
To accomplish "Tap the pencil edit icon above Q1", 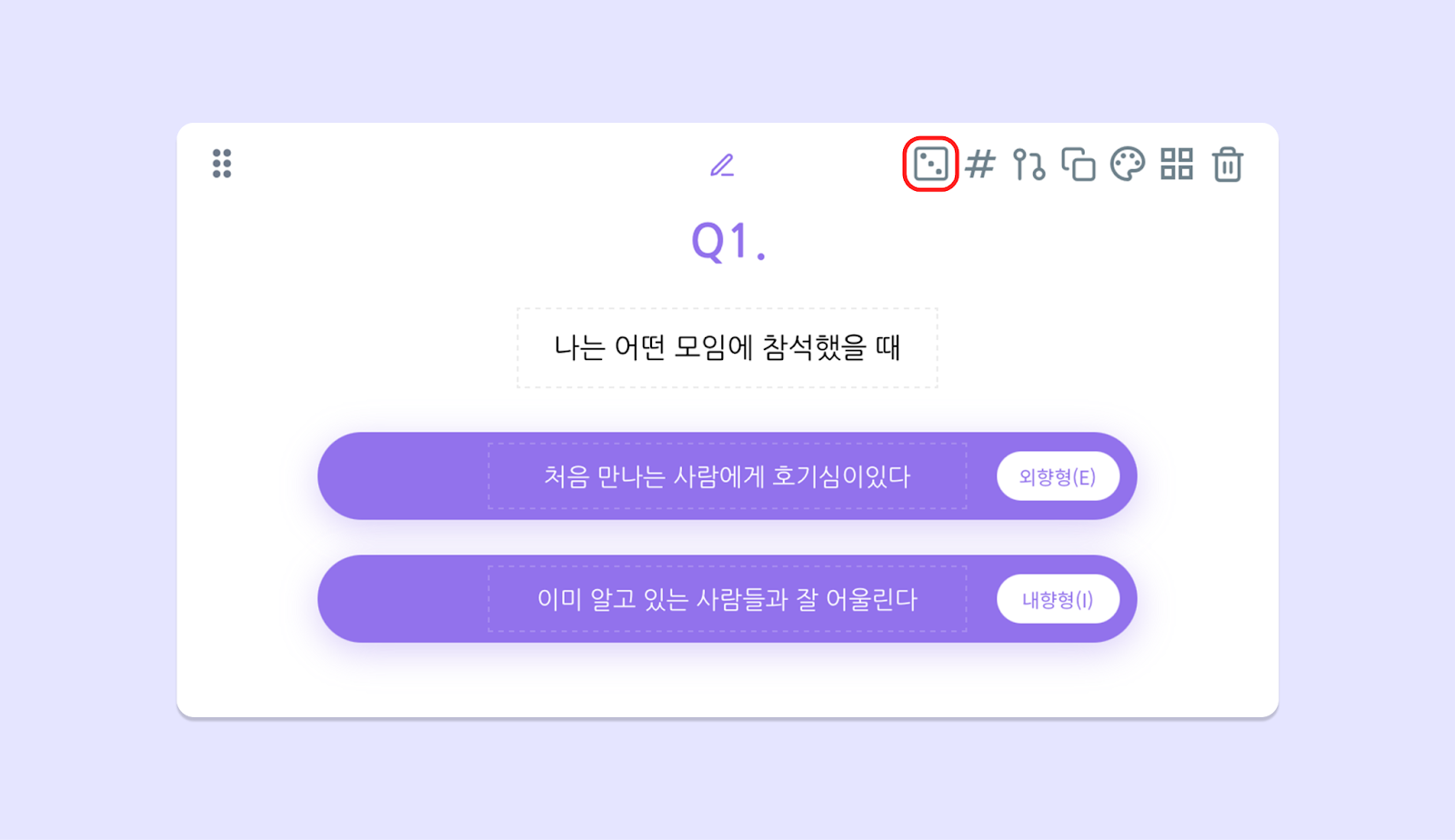I will (x=722, y=165).
